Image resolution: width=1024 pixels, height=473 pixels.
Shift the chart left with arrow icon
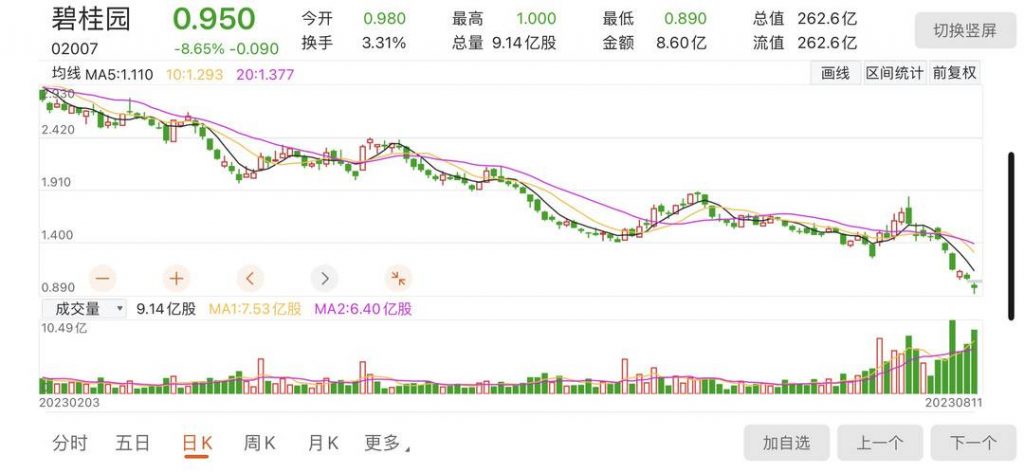(x=250, y=278)
